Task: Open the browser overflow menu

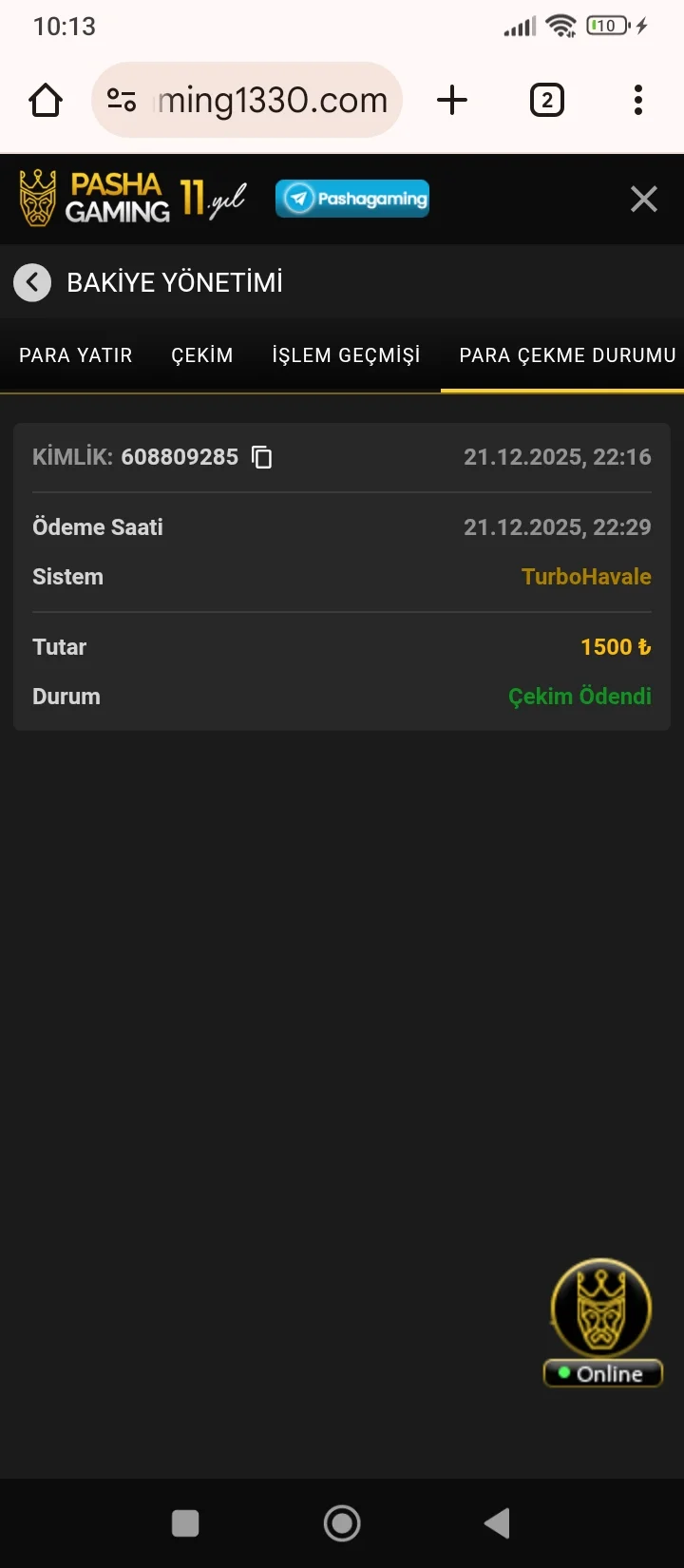Action: click(638, 100)
